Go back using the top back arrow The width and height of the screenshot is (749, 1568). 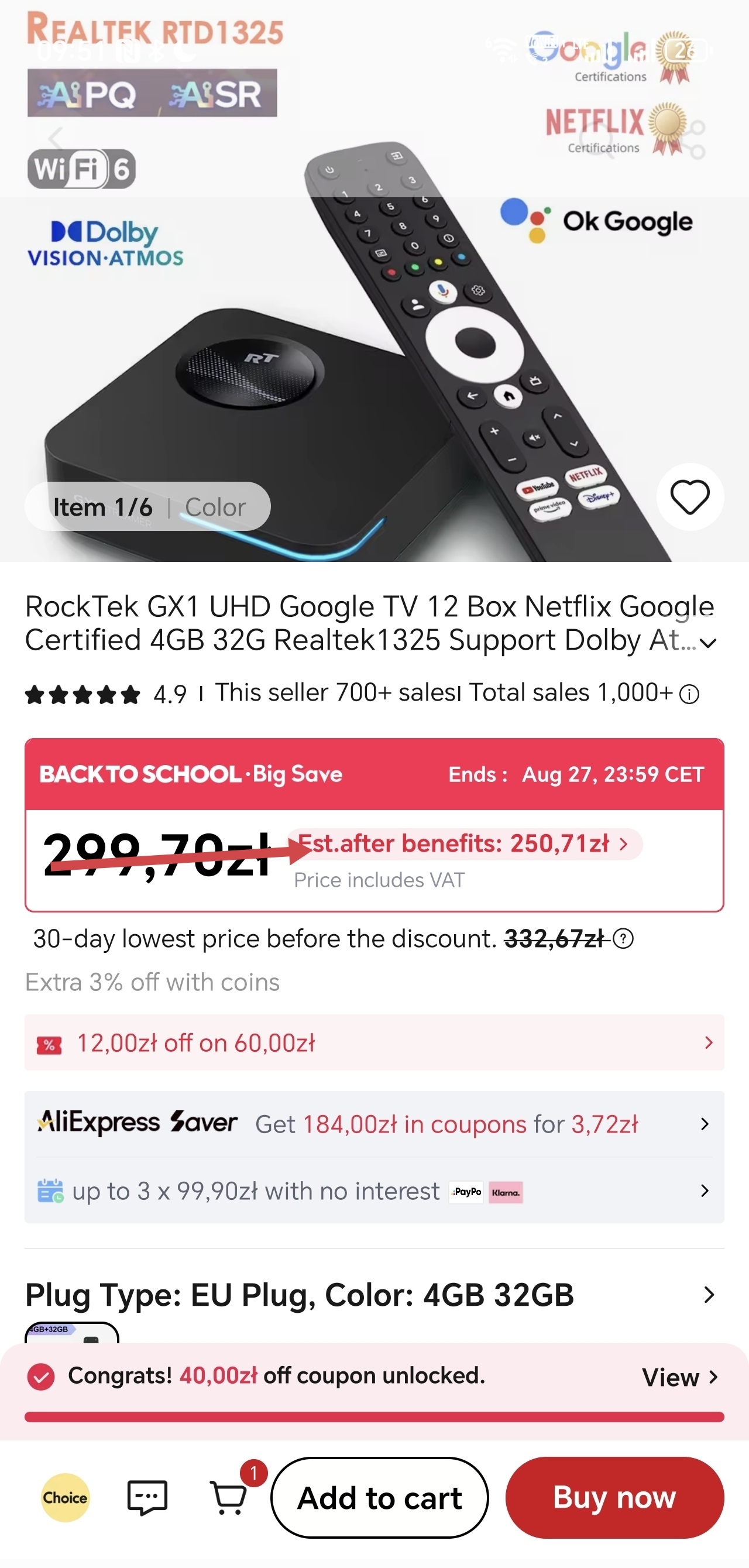[57, 138]
